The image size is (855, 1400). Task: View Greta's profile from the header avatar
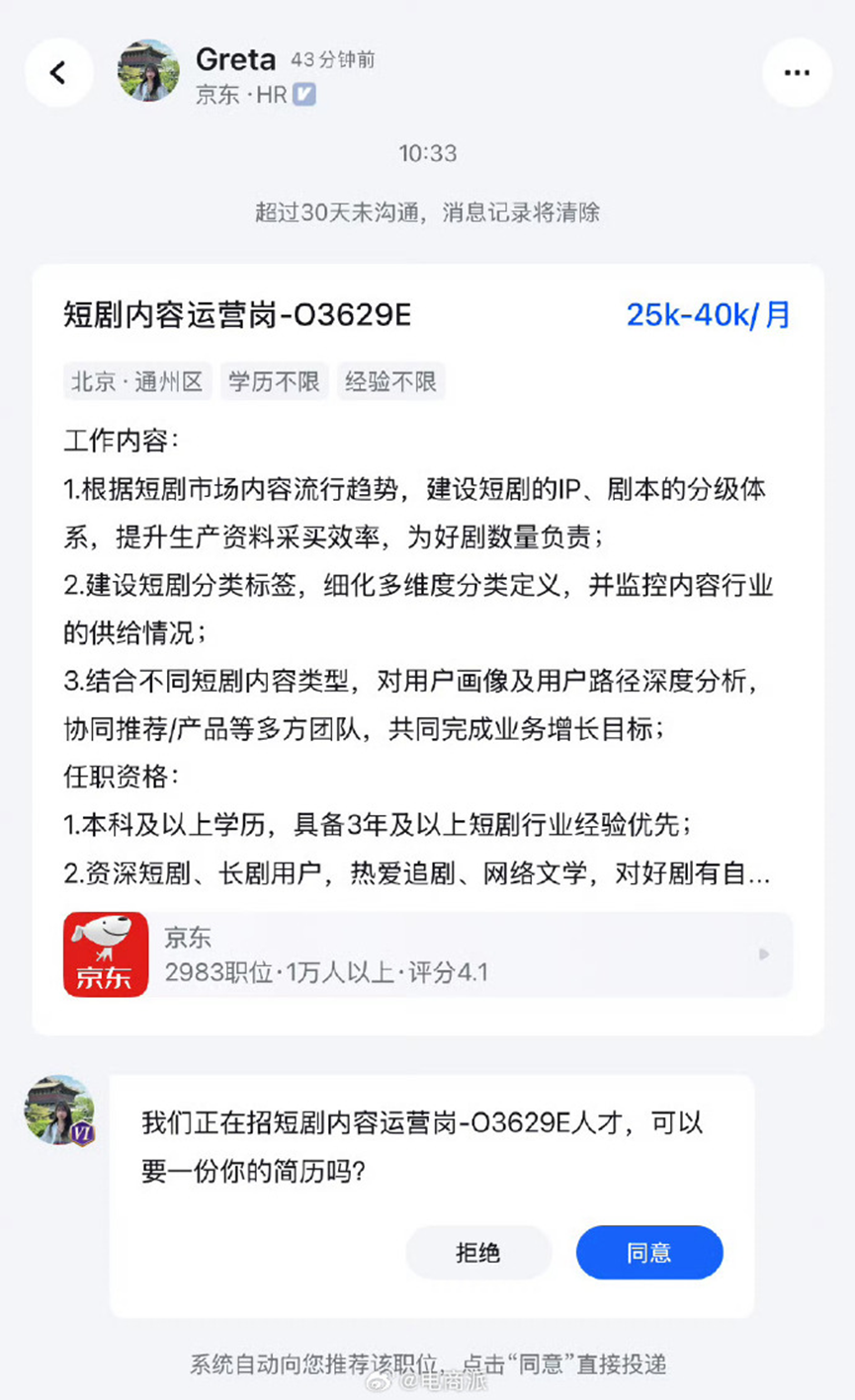[149, 71]
